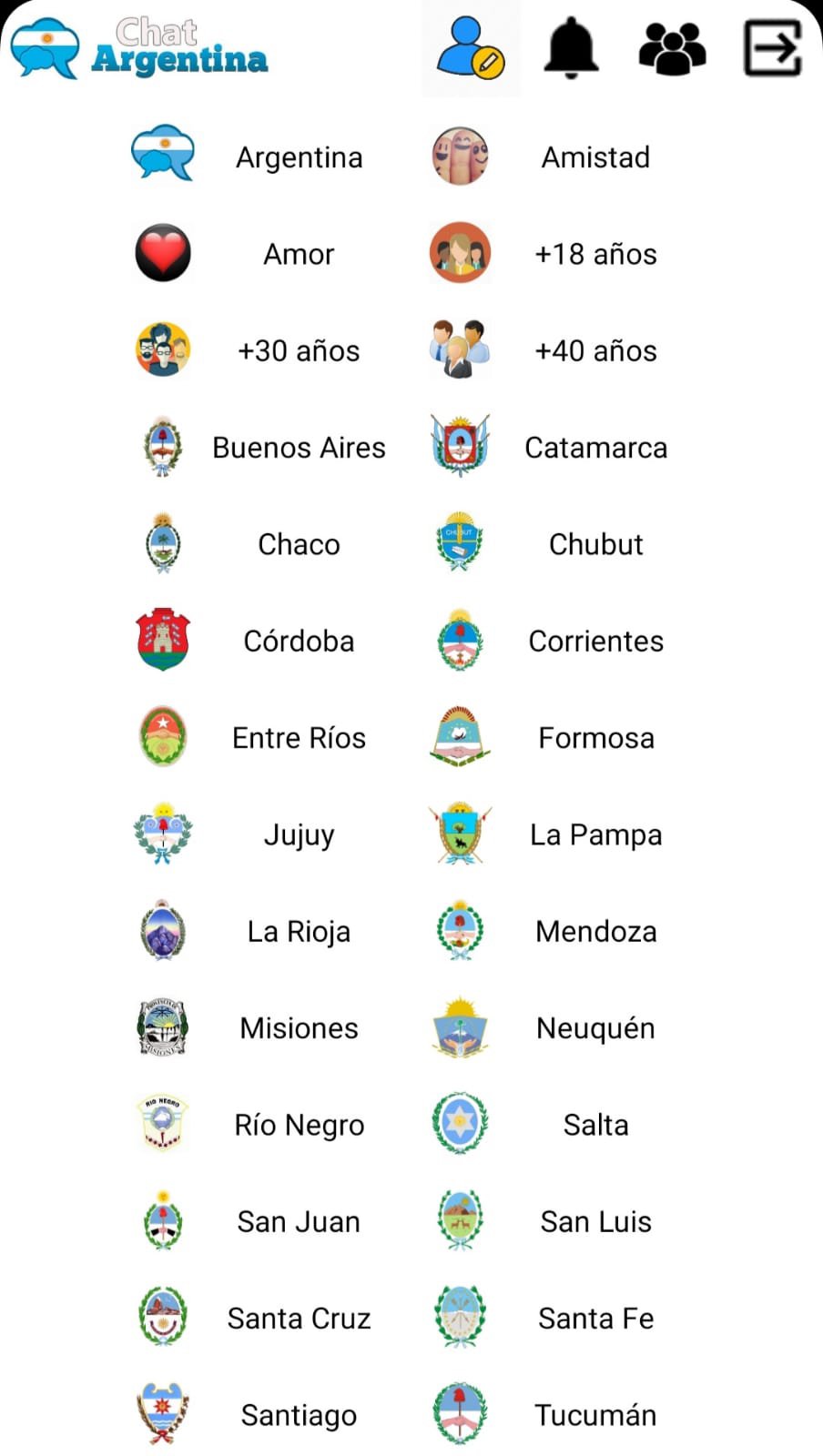Open the users group icon
Screen dimensions: 823x1456
pos(672,48)
